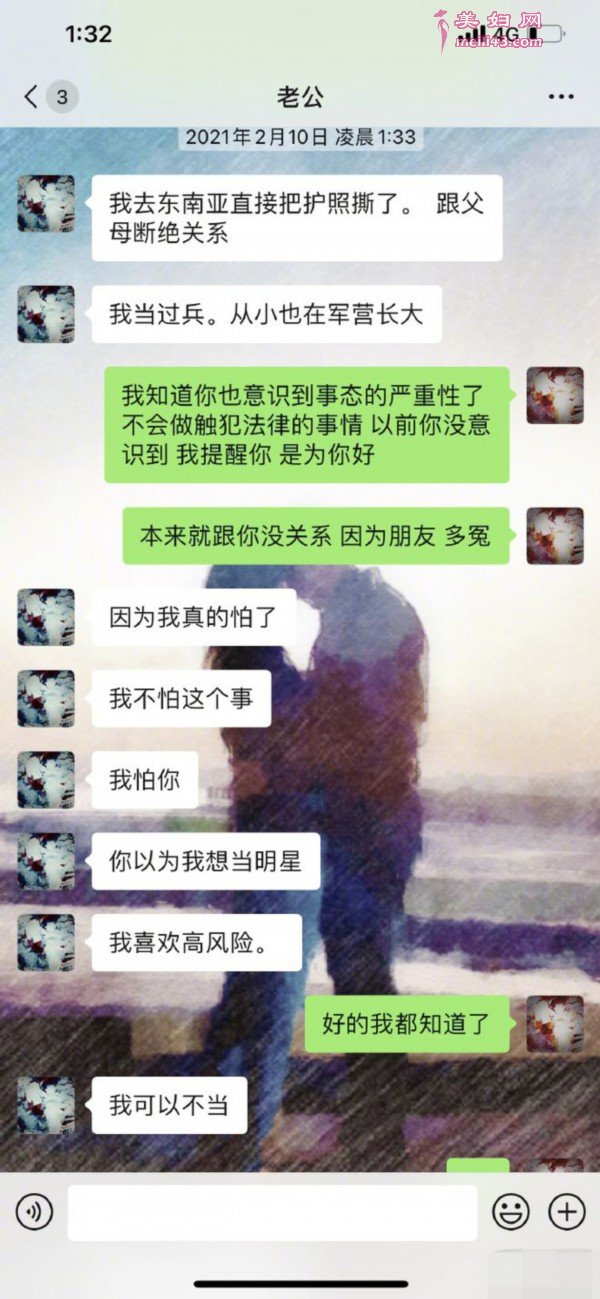This screenshot has height=1299, width=600.
Task: Focus the message text field
Action: coord(272,1212)
